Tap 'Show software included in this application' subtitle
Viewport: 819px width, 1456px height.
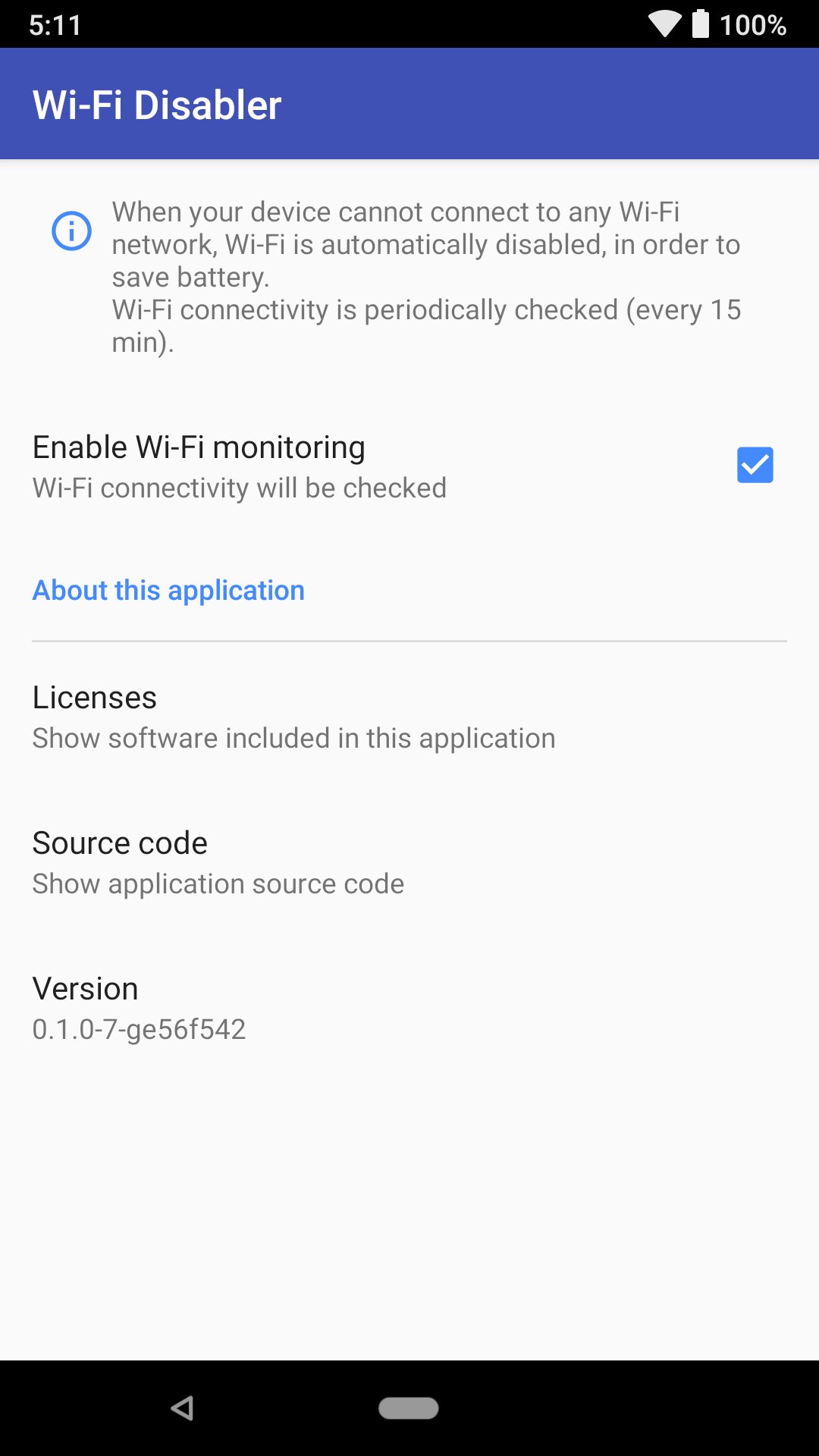coord(293,737)
